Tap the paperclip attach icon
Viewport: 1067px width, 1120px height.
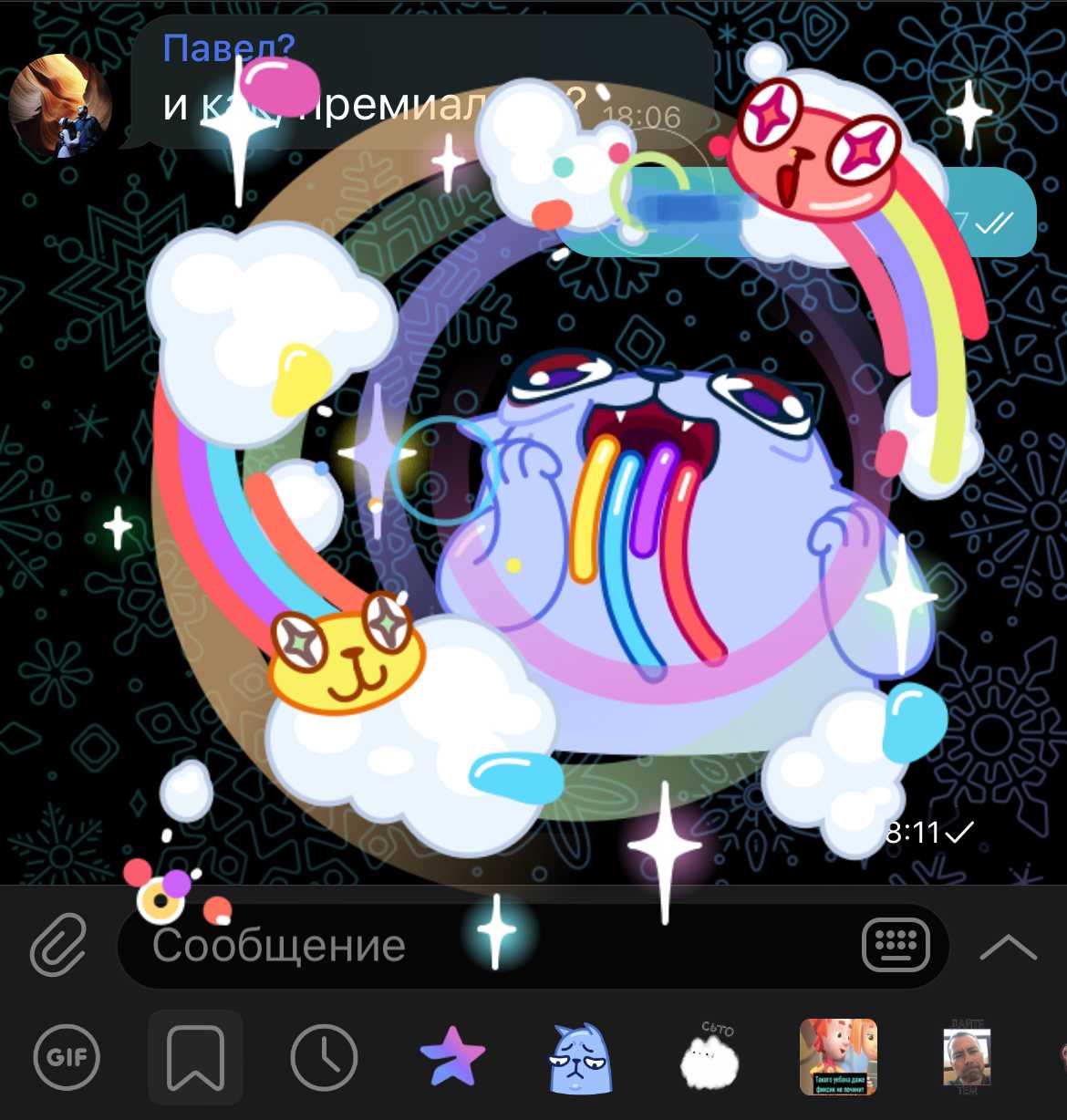59,946
